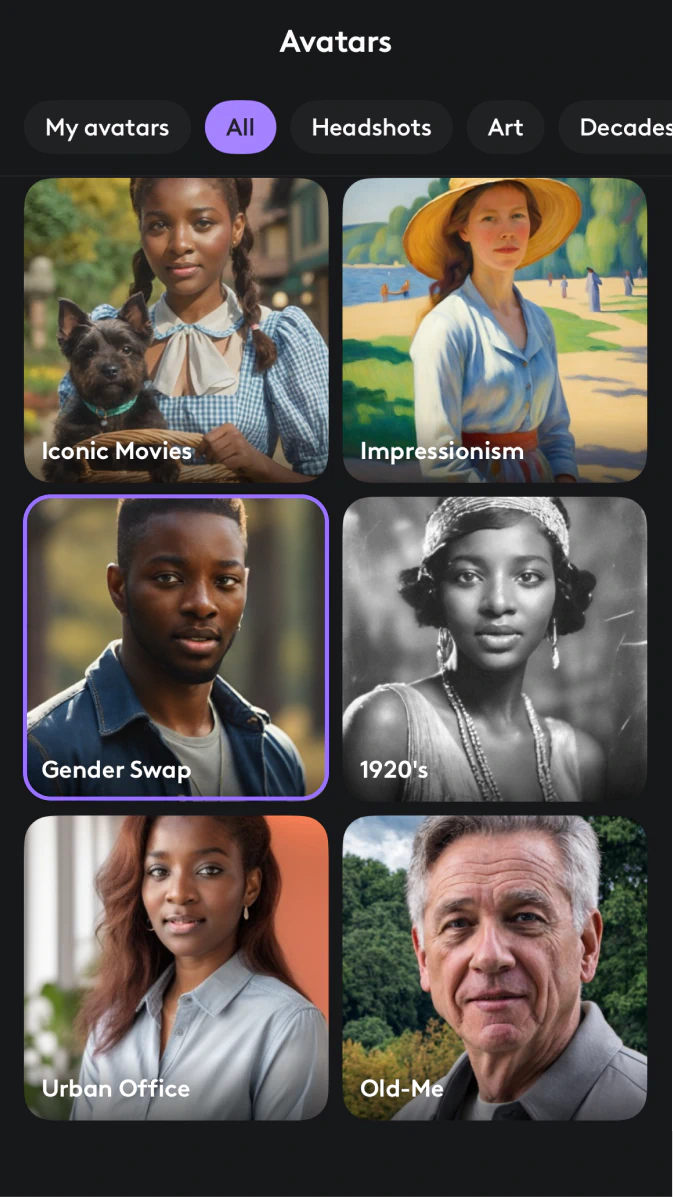Open the Iconic Movies avatar style
The height and width of the screenshot is (1197, 673).
point(176,330)
